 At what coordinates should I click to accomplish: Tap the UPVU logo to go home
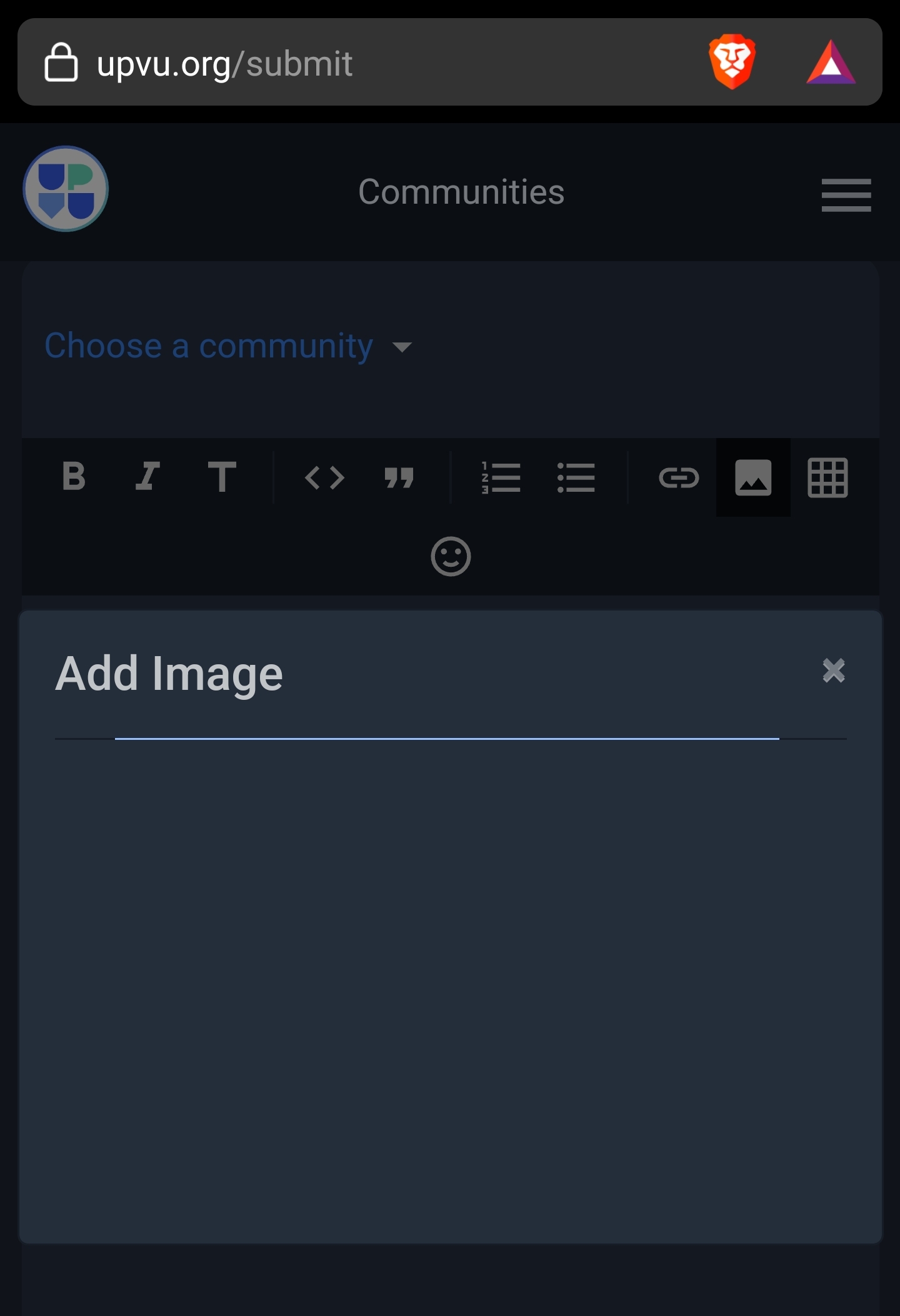pyautogui.click(x=66, y=189)
